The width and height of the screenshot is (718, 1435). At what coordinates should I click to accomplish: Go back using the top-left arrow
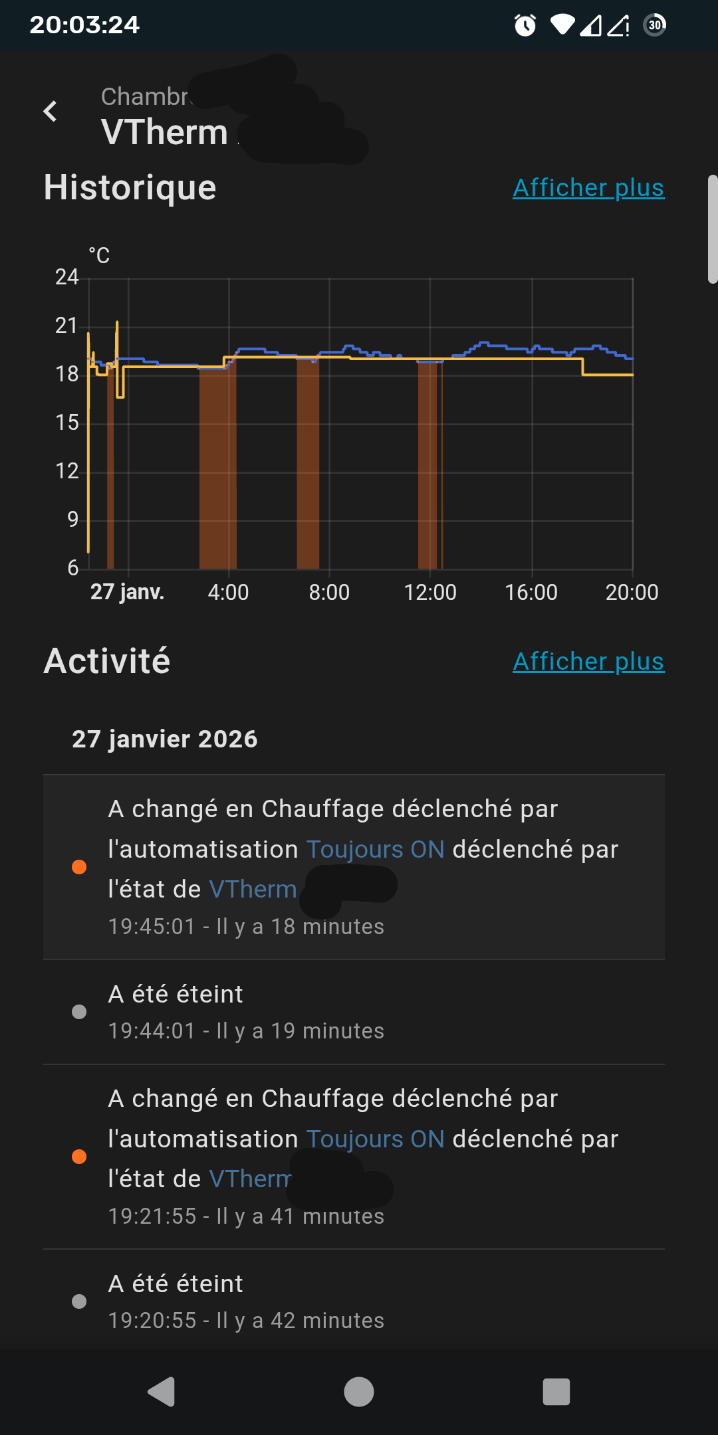click(x=50, y=112)
